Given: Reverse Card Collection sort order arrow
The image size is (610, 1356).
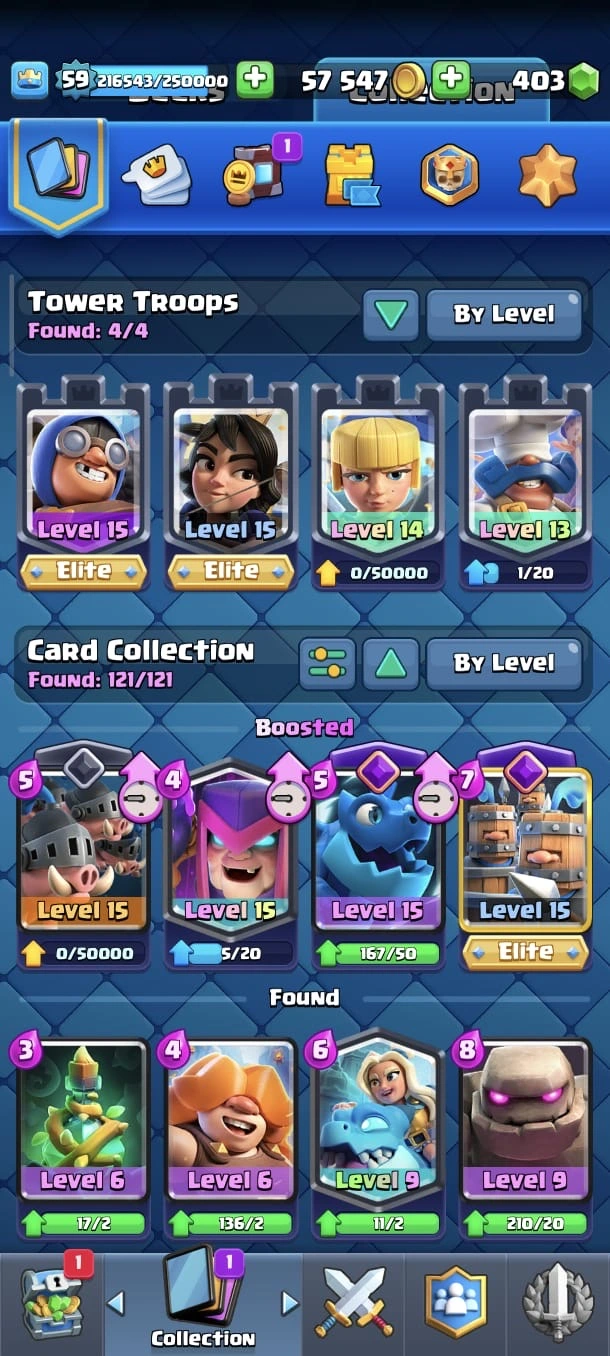Looking at the screenshot, I should coord(389,664).
